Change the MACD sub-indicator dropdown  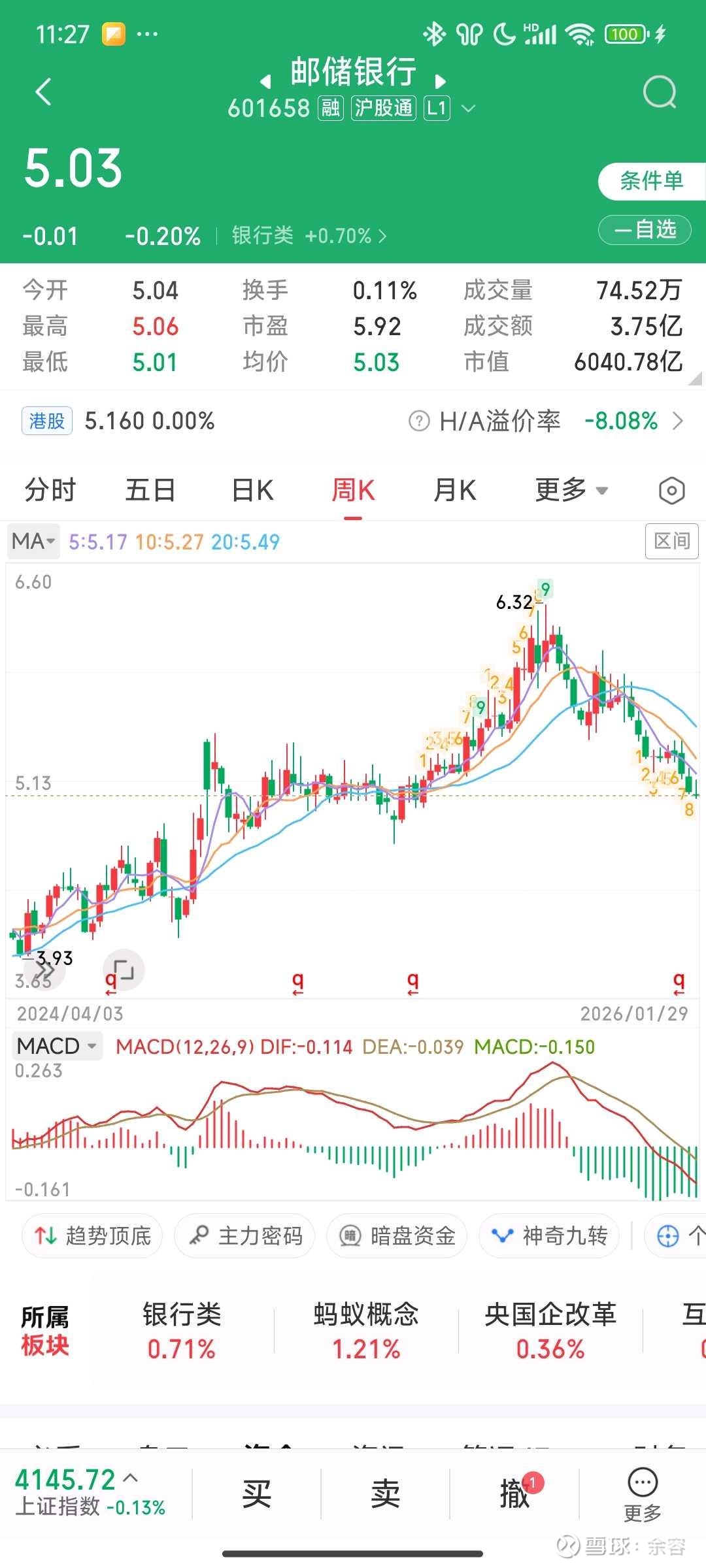(58, 1046)
